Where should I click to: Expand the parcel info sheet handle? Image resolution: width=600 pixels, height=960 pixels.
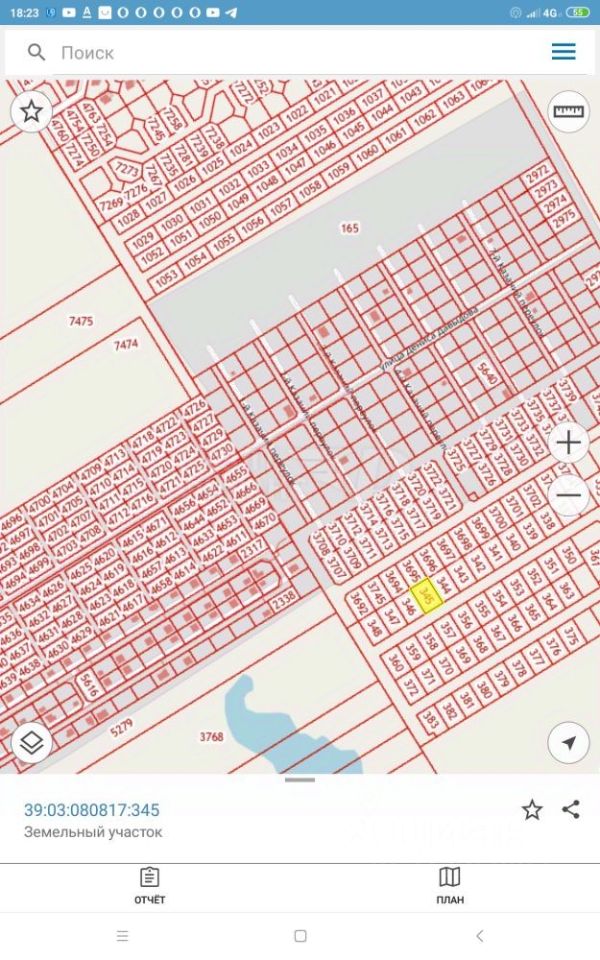click(x=300, y=779)
